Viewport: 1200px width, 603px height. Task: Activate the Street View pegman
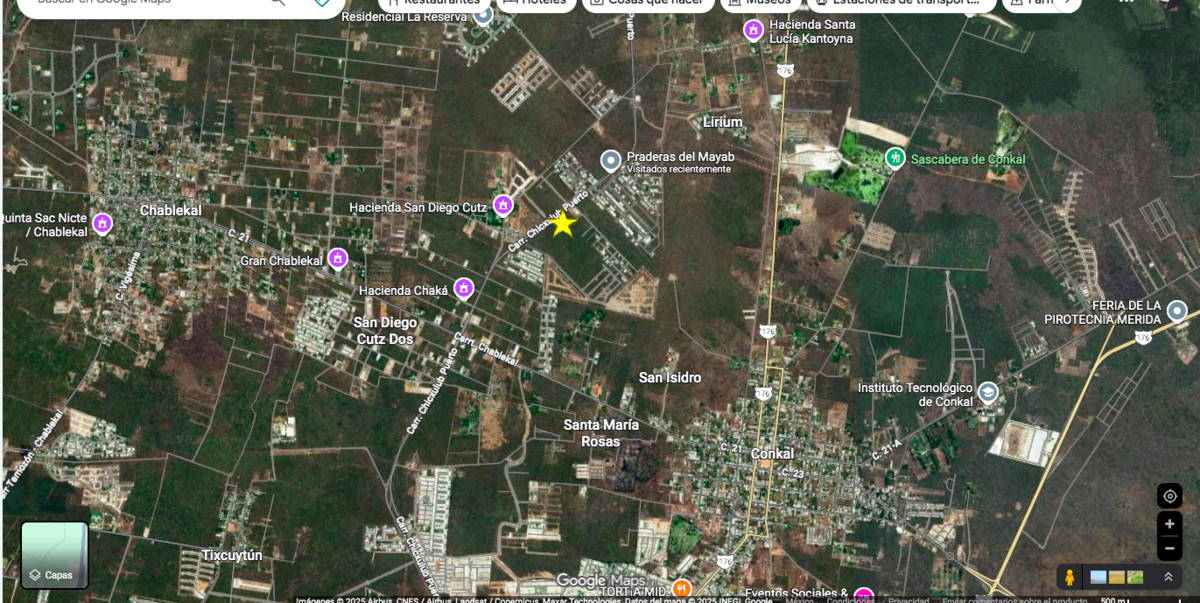(x=1069, y=577)
